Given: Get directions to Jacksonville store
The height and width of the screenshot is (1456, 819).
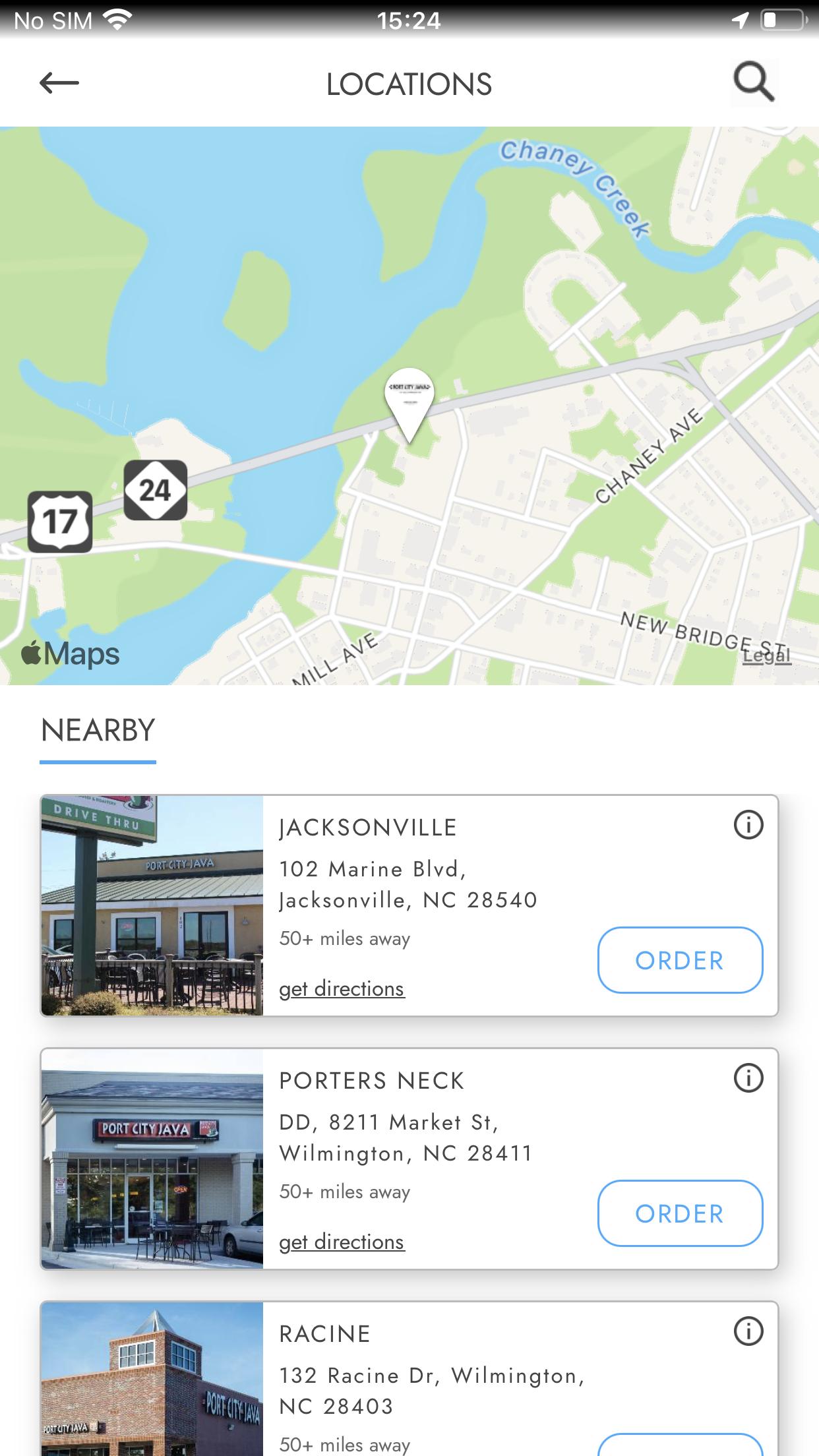Looking at the screenshot, I should click(342, 989).
